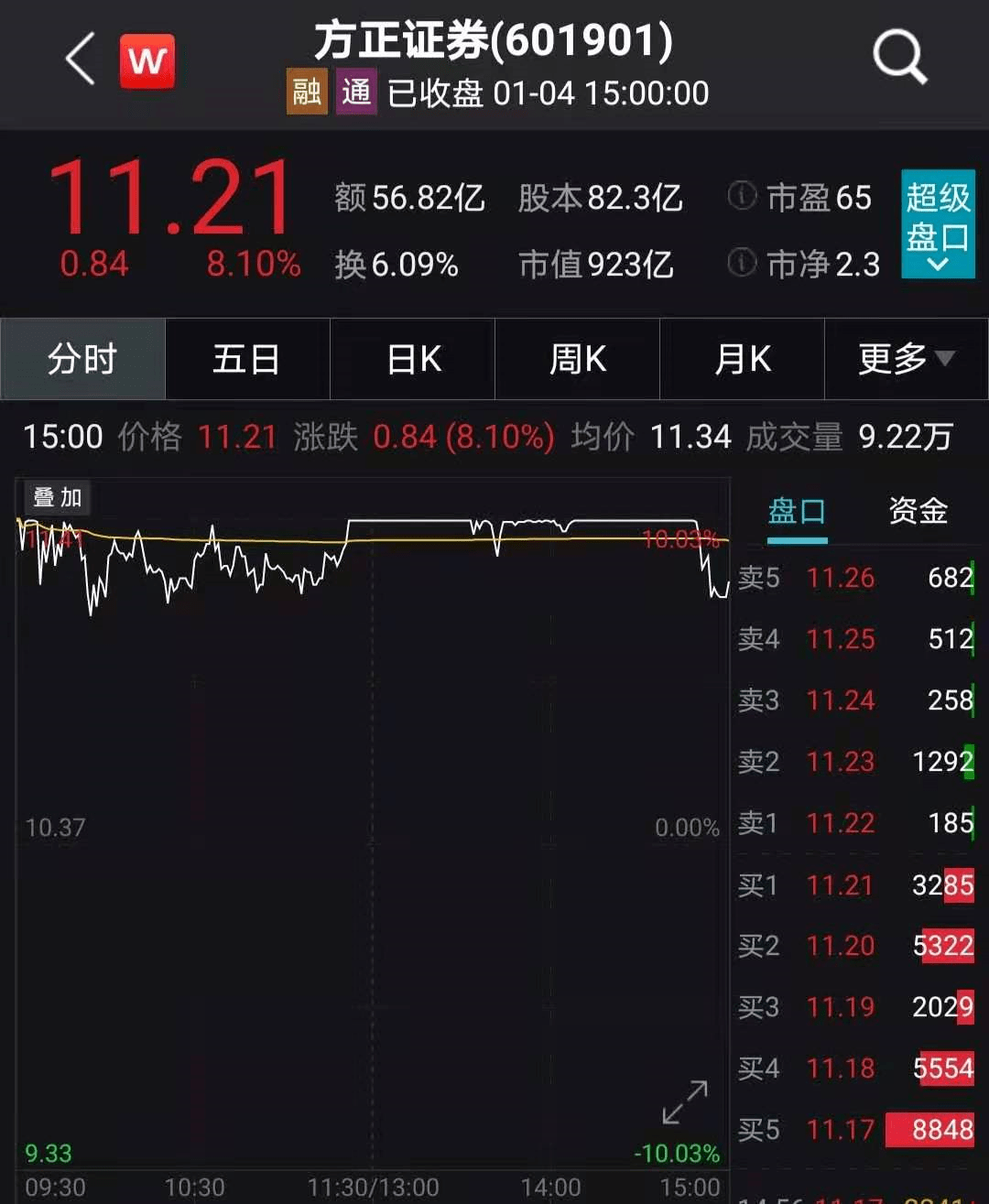The height and width of the screenshot is (1204, 989).
Task: Expand the 超级盘口 panel
Action: tap(937, 224)
